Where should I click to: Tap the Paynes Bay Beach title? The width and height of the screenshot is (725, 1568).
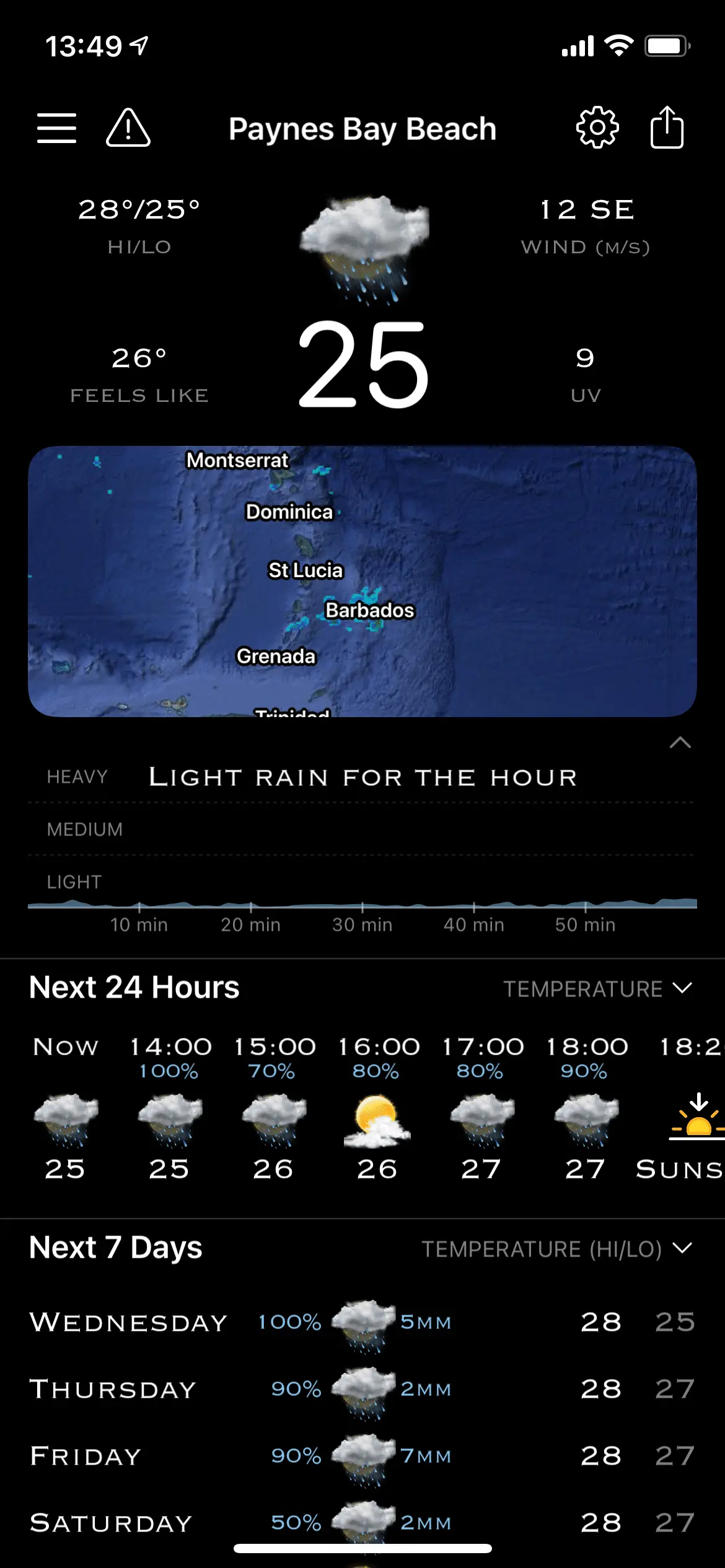362,128
